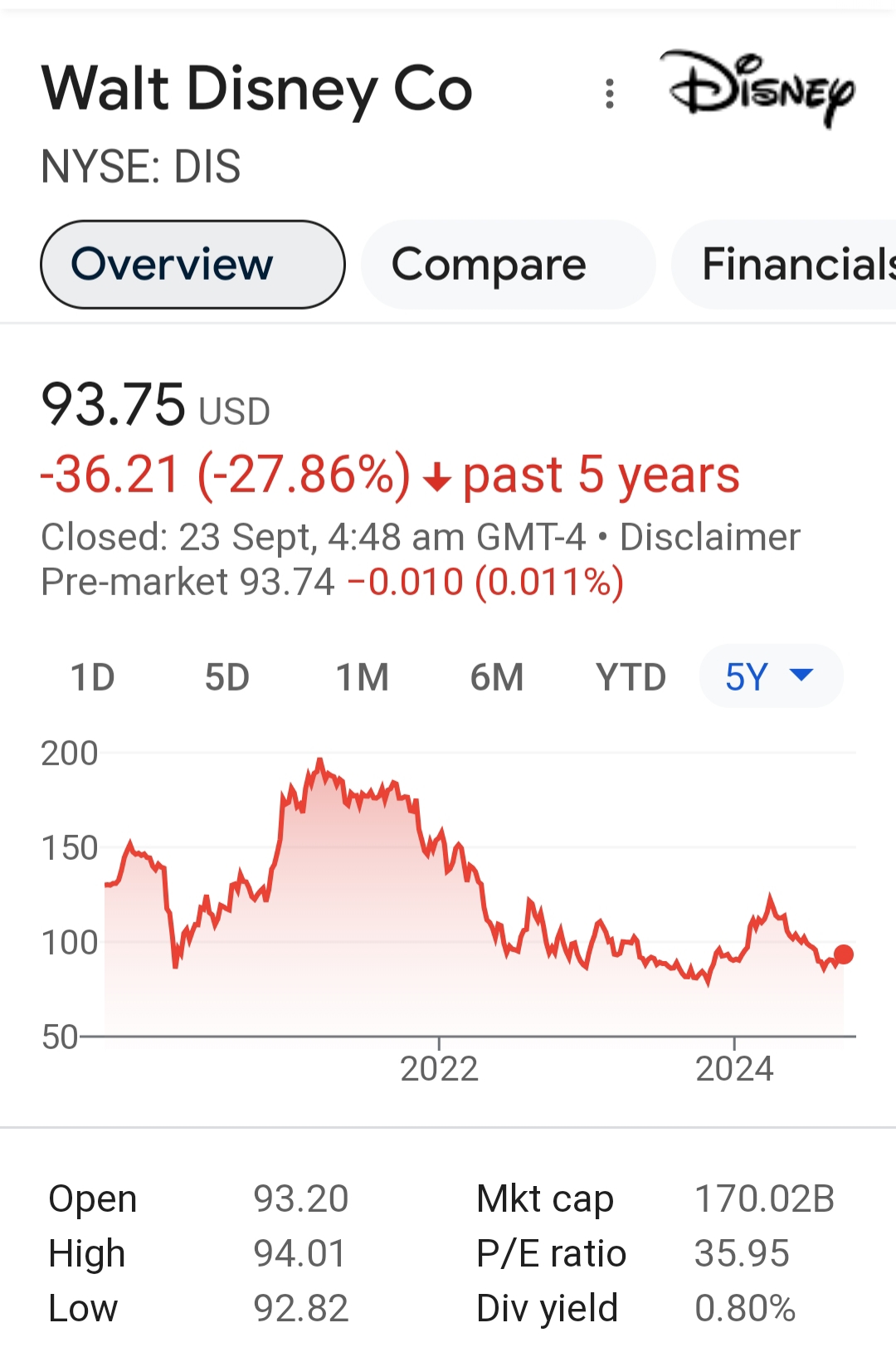Open the Disclaimer link
Viewport: 896px width, 1357px height.
coord(710,537)
